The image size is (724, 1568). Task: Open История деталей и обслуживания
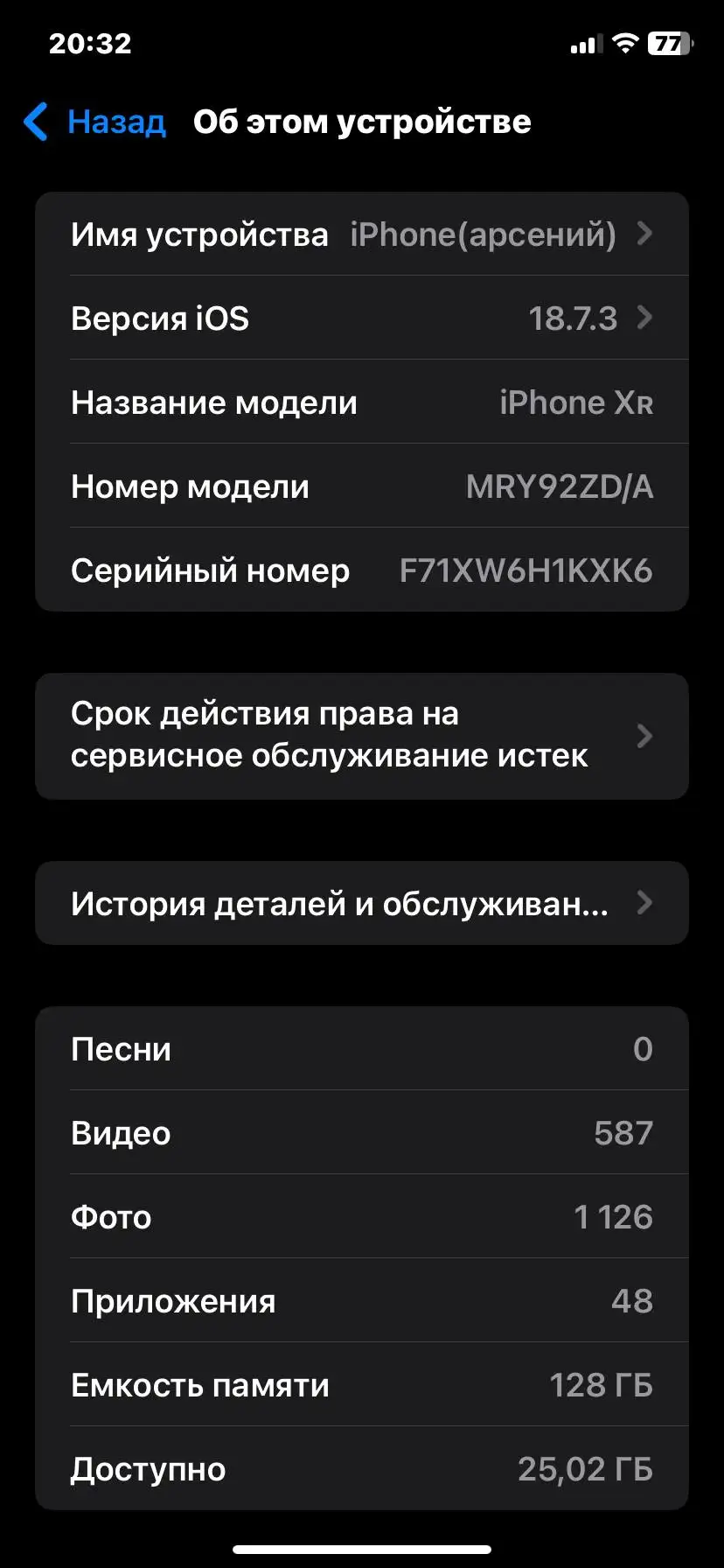(x=362, y=903)
